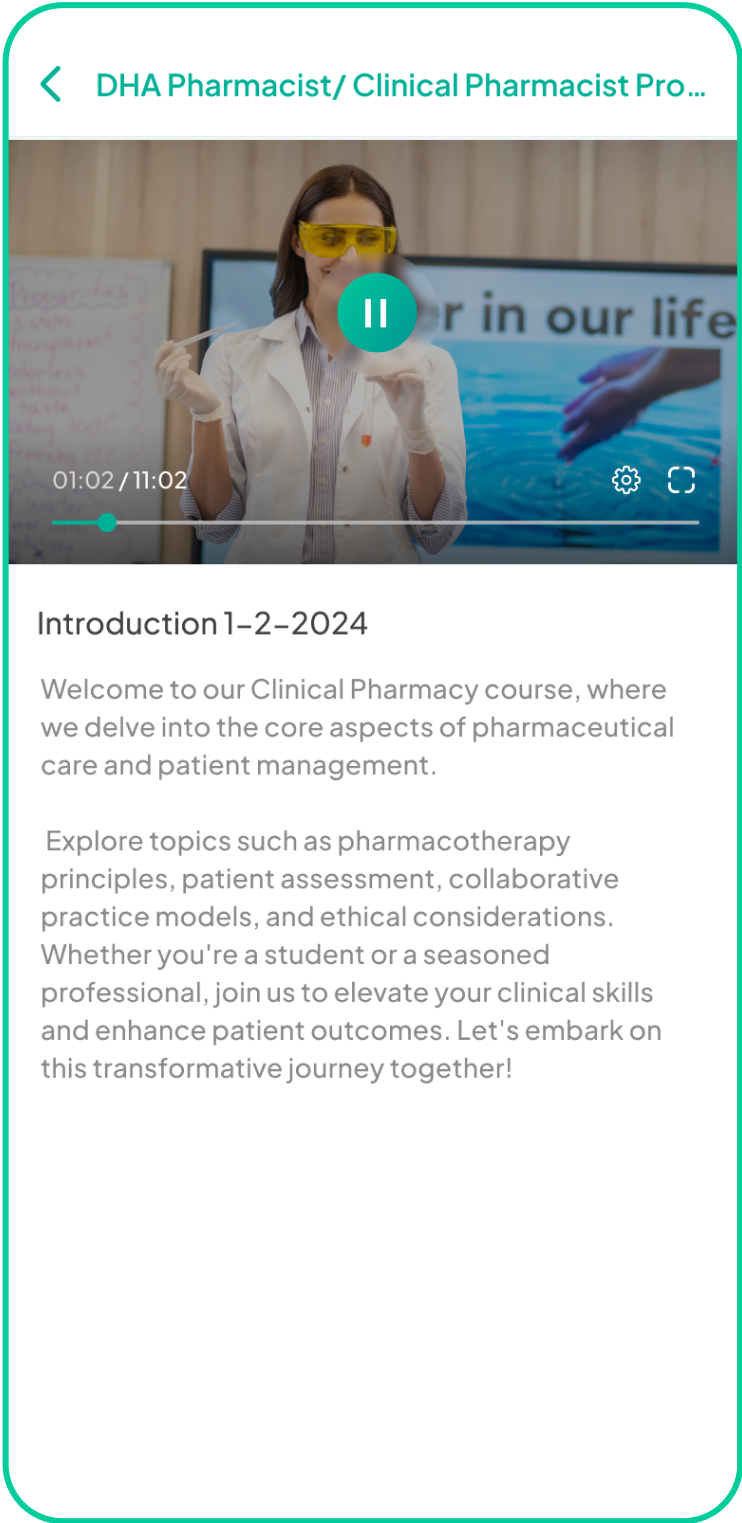Go back from the course page
This screenshot has height=1523, width=742.
click(51, 85)
